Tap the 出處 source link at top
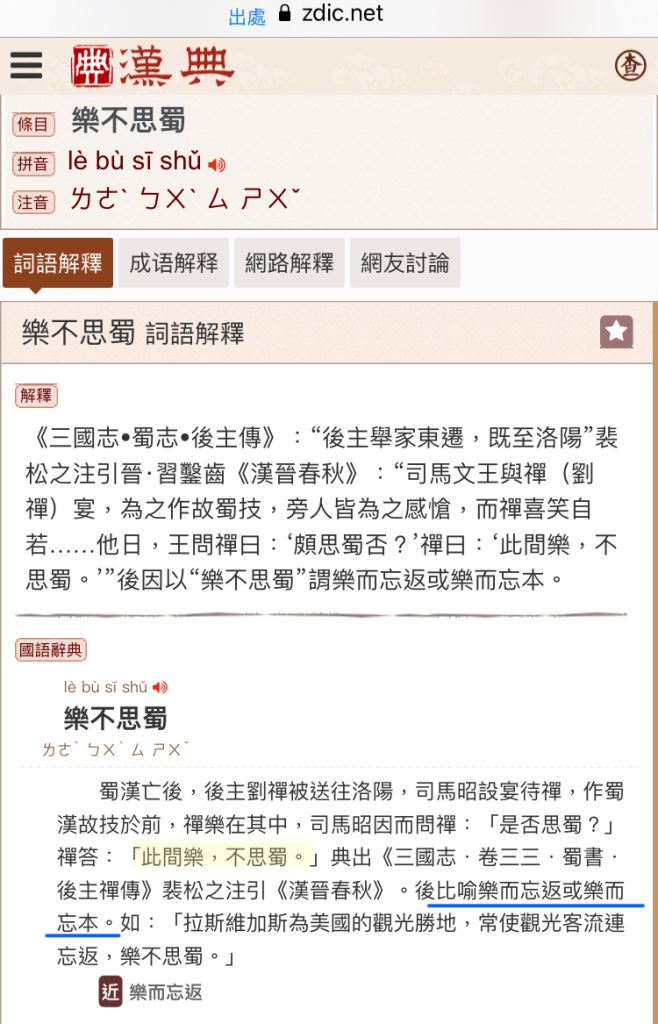Viewport: 658px width, 1024px height. coord(246,17)
